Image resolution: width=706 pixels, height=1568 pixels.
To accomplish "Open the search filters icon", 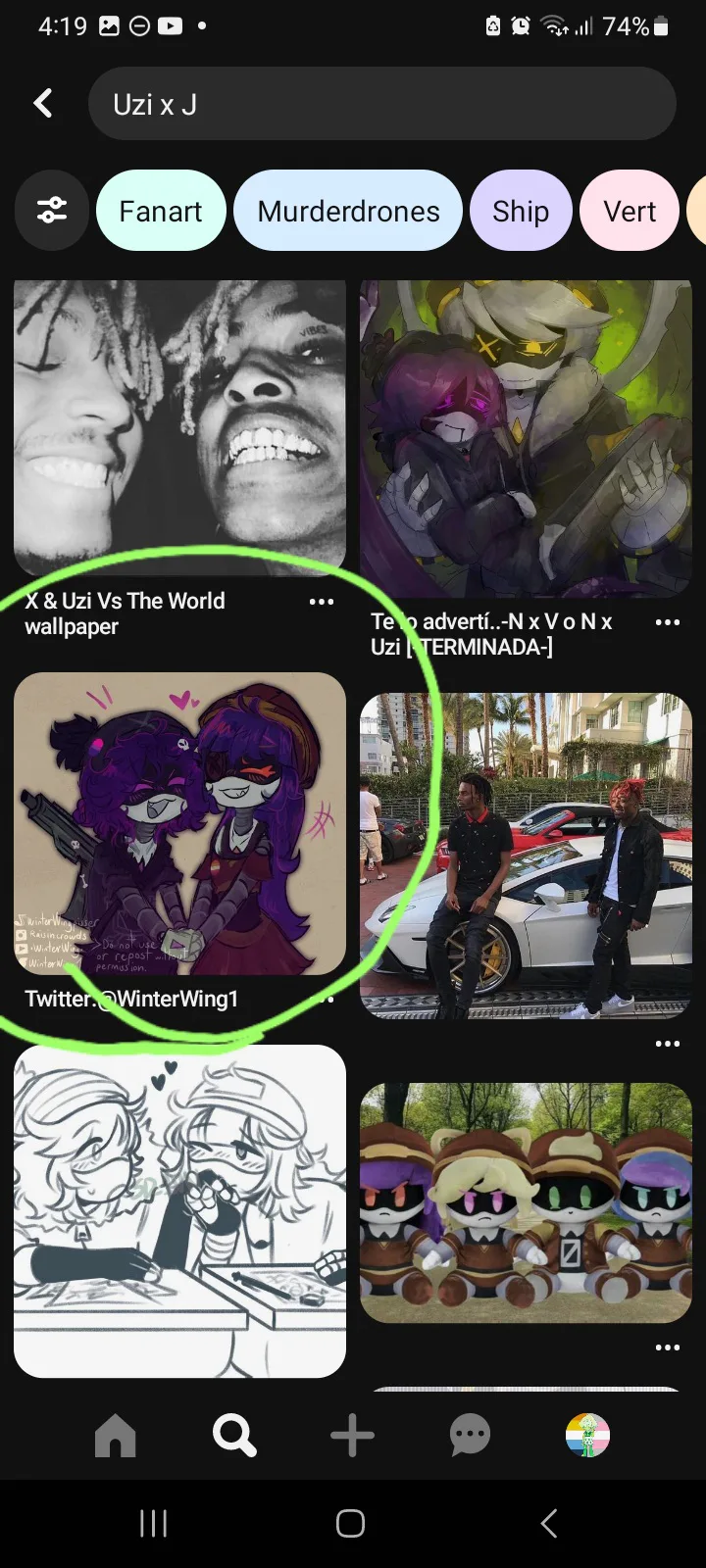I will click(52, 210).
